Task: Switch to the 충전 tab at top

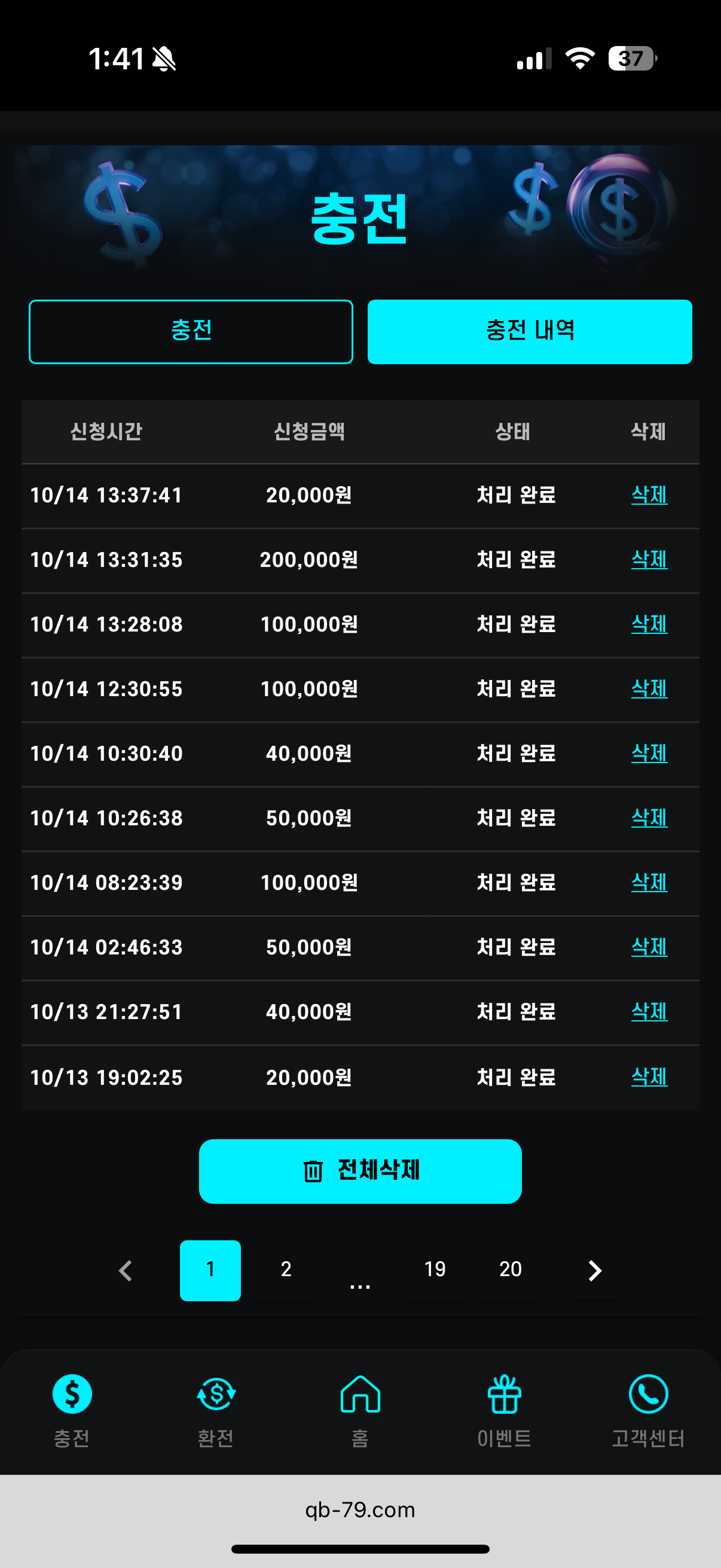Action: tap(191, 331)
